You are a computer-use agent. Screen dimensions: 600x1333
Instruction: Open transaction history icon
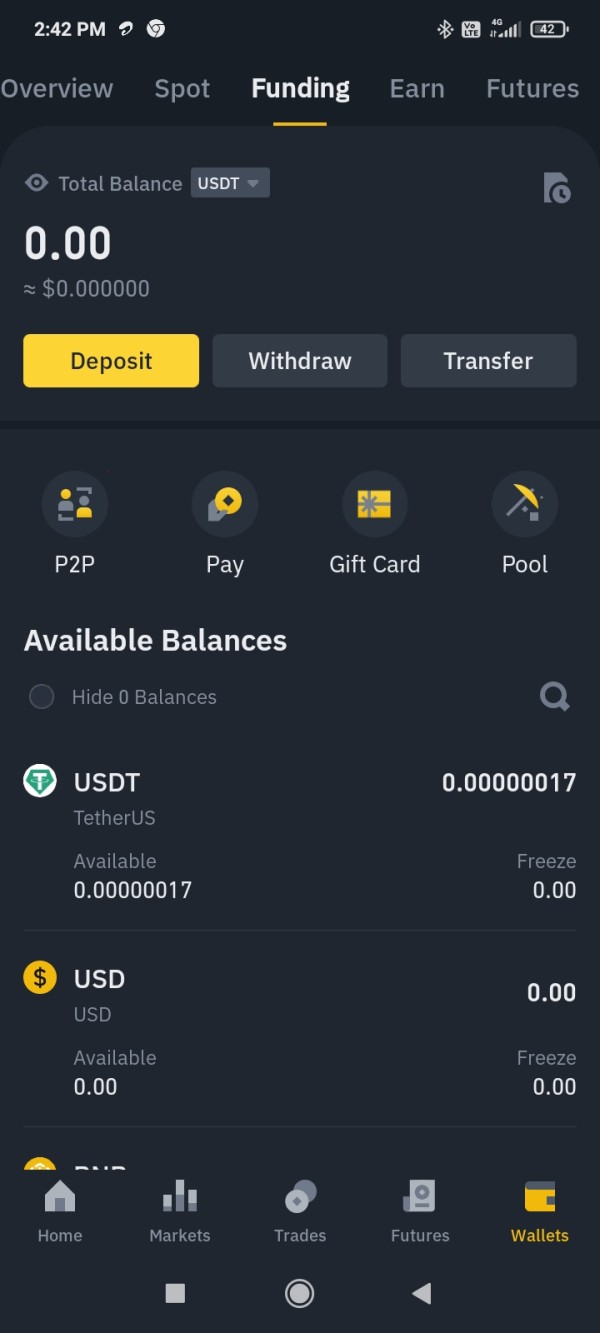(557, 188)
